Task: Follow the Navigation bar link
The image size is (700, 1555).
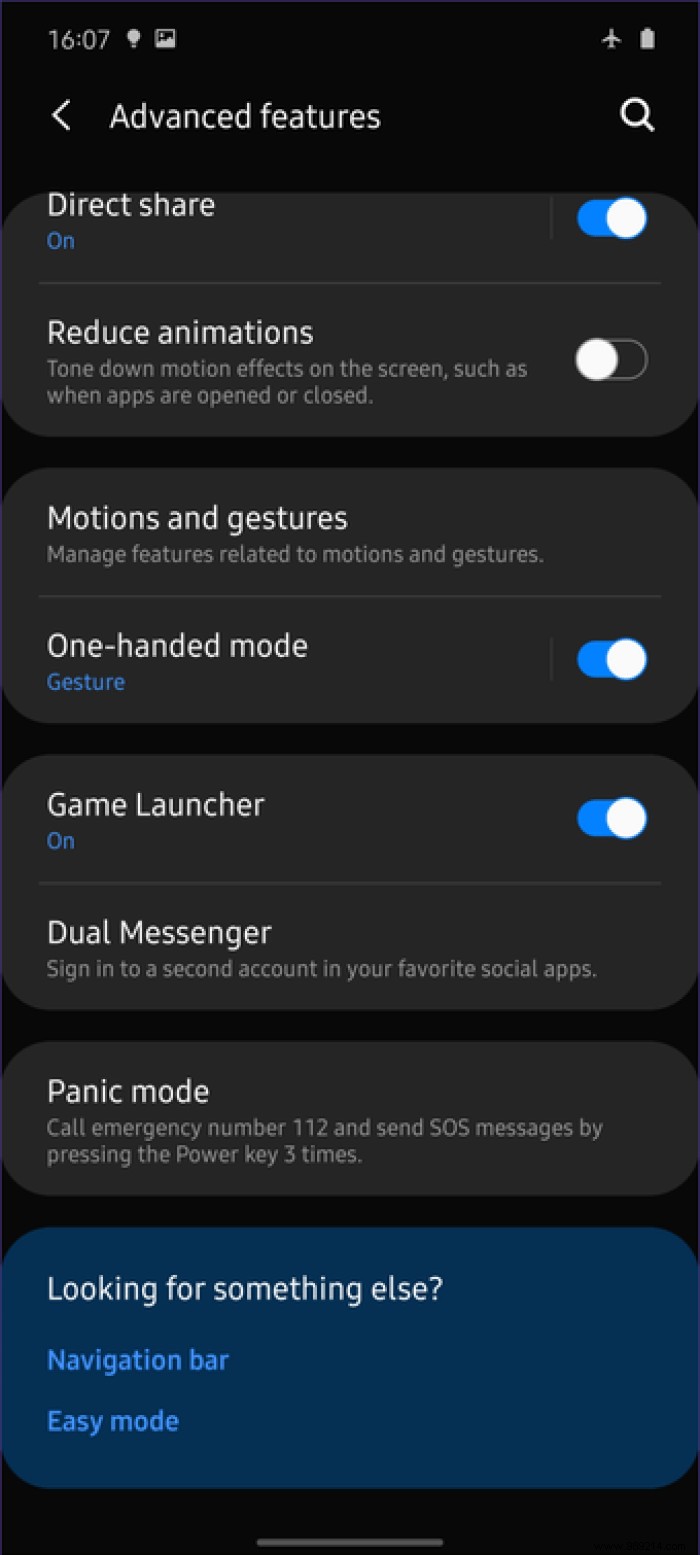Action: [x=138, y=1360]
